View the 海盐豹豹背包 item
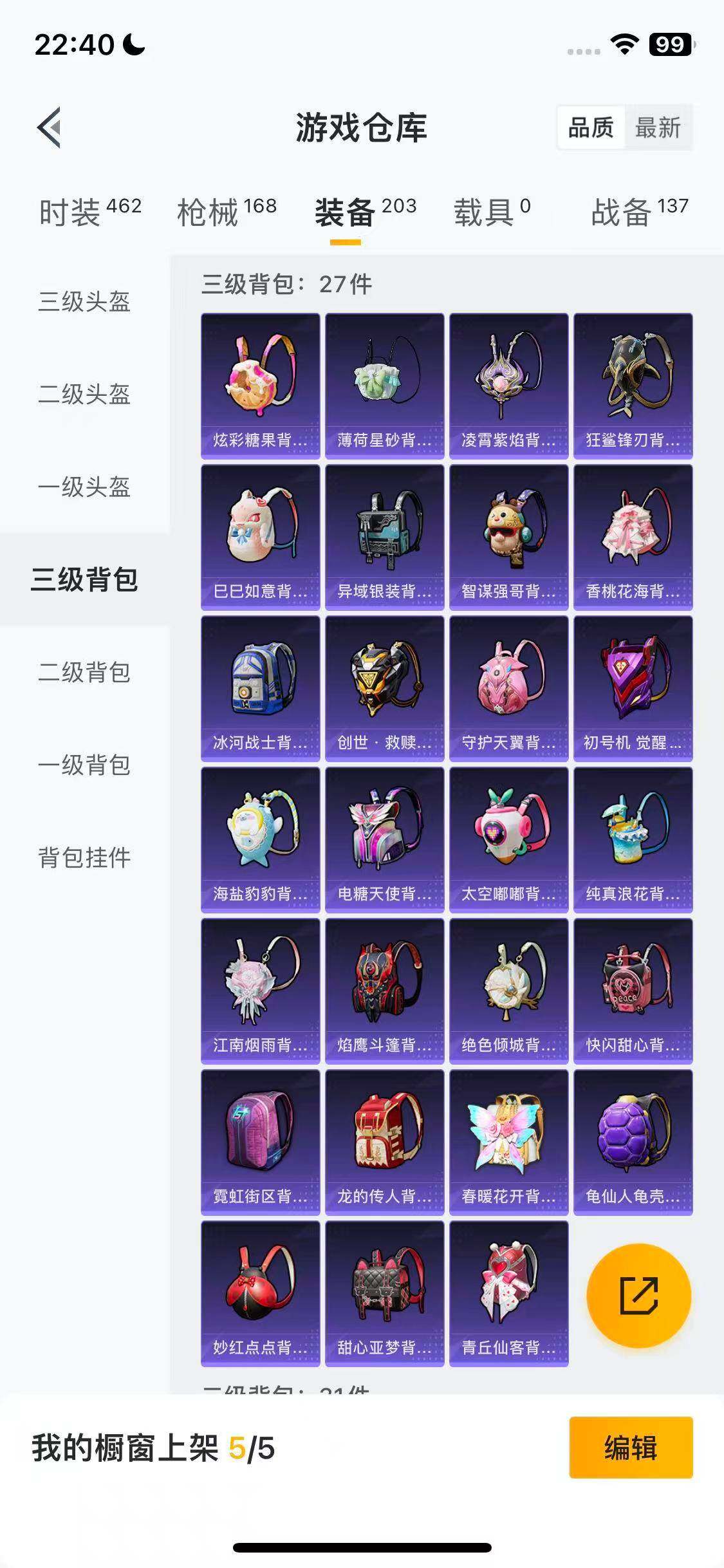724x1568 pixels. pyautogui.click(x=260, y=840)
